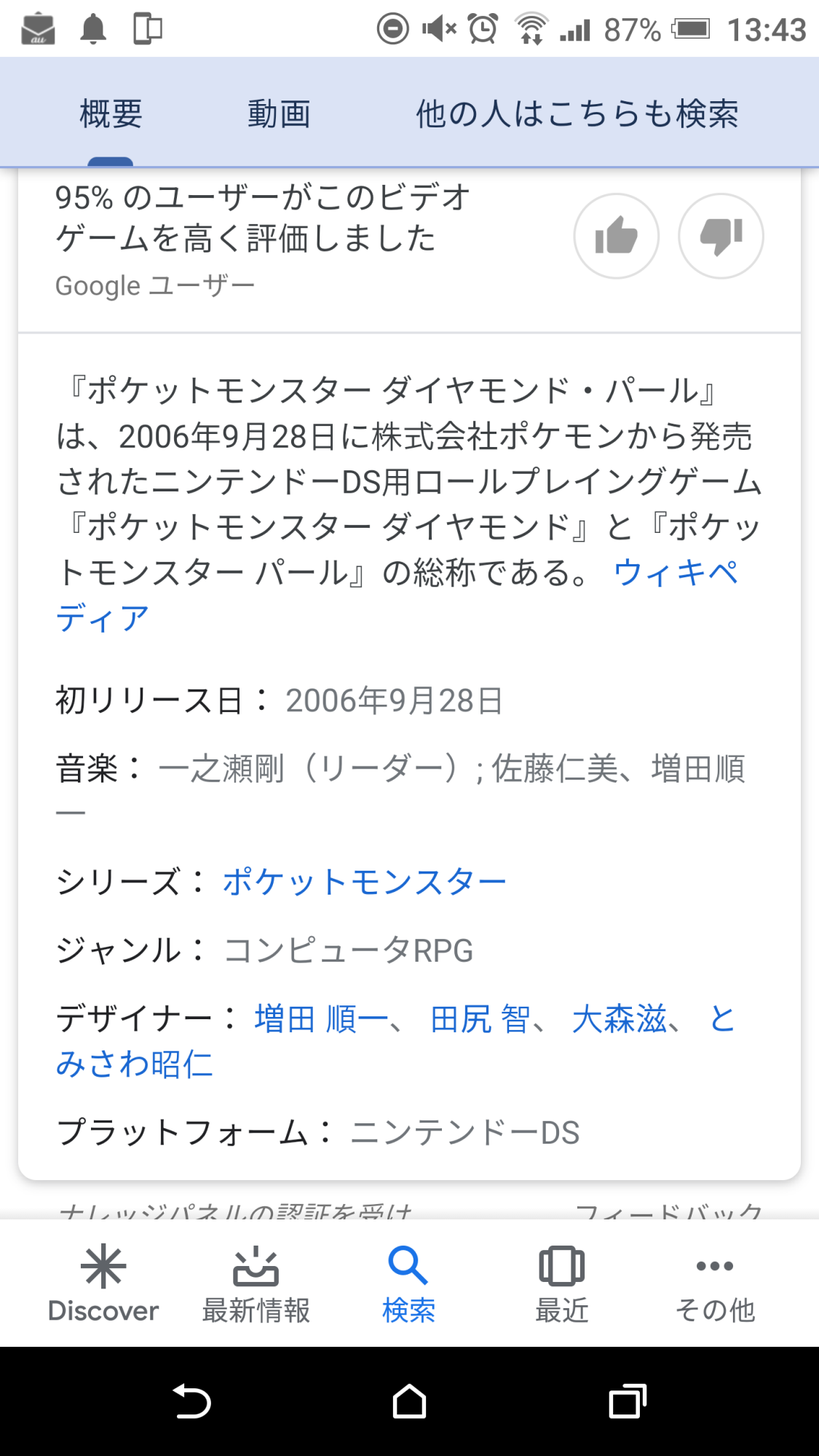The image size is (819, 1456).
Task: Dislike this video game with thumbs down
Action: point(721,236)
